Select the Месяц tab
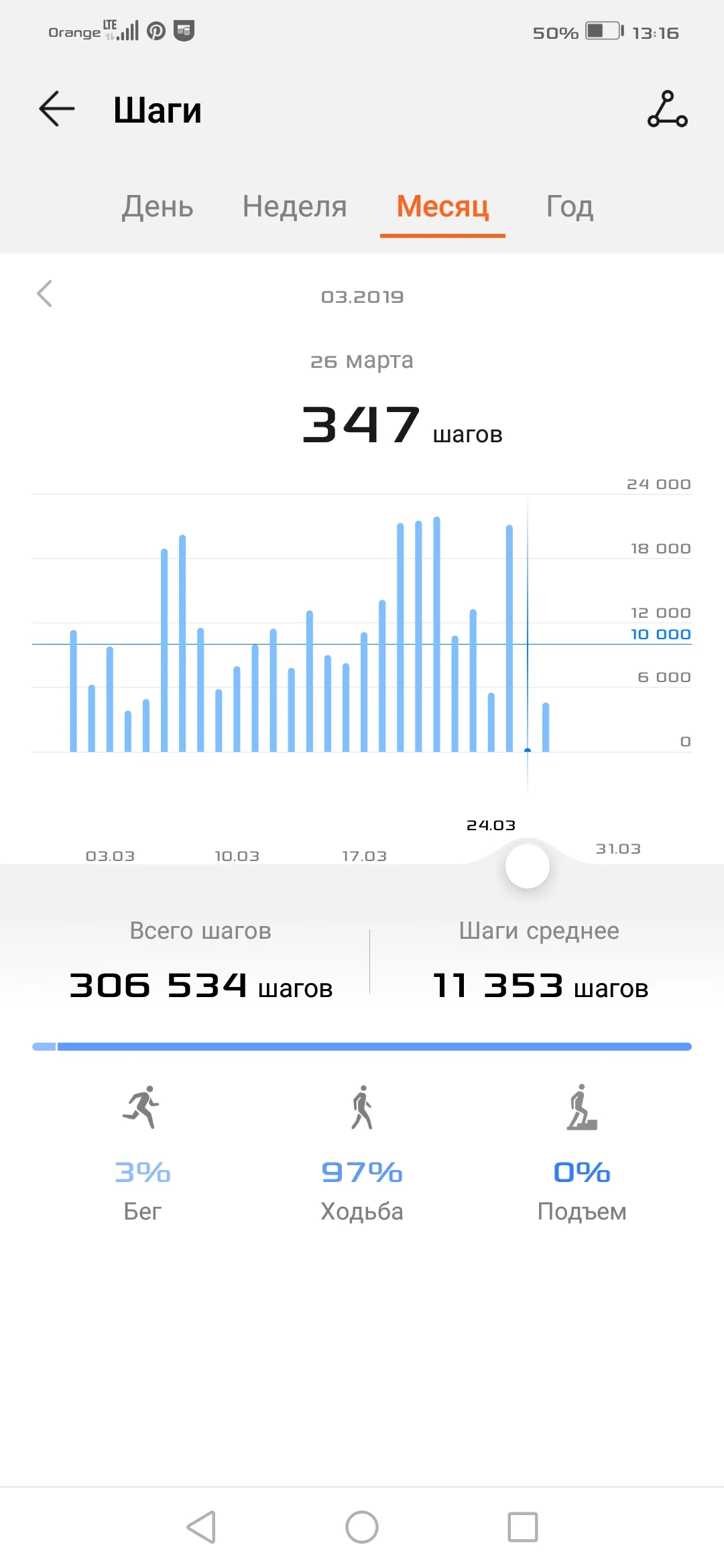The width and height of the screenshot is (724, 1568). tap(442, 208)
